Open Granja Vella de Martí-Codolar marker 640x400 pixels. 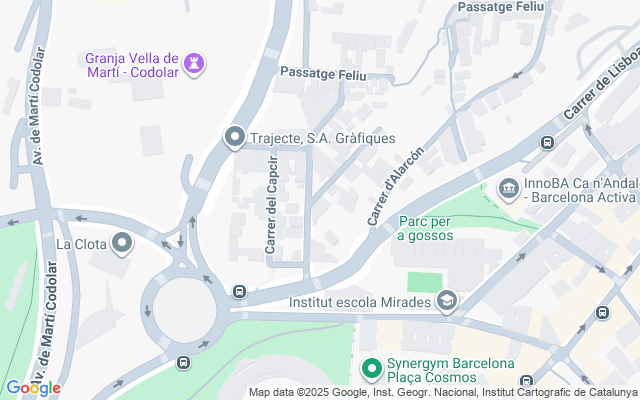tap(195, 64)
